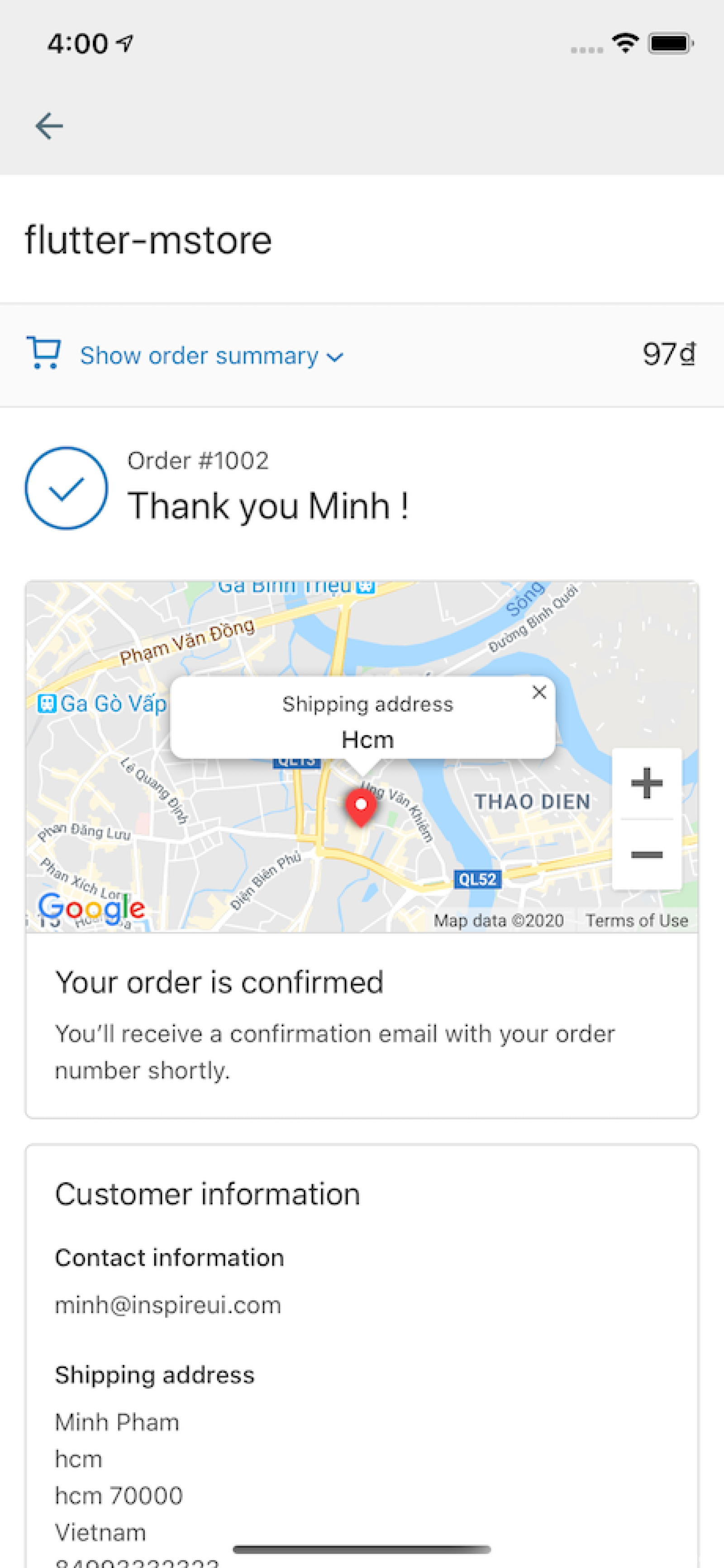Open the map's Terms of Use link

[636, 920]
